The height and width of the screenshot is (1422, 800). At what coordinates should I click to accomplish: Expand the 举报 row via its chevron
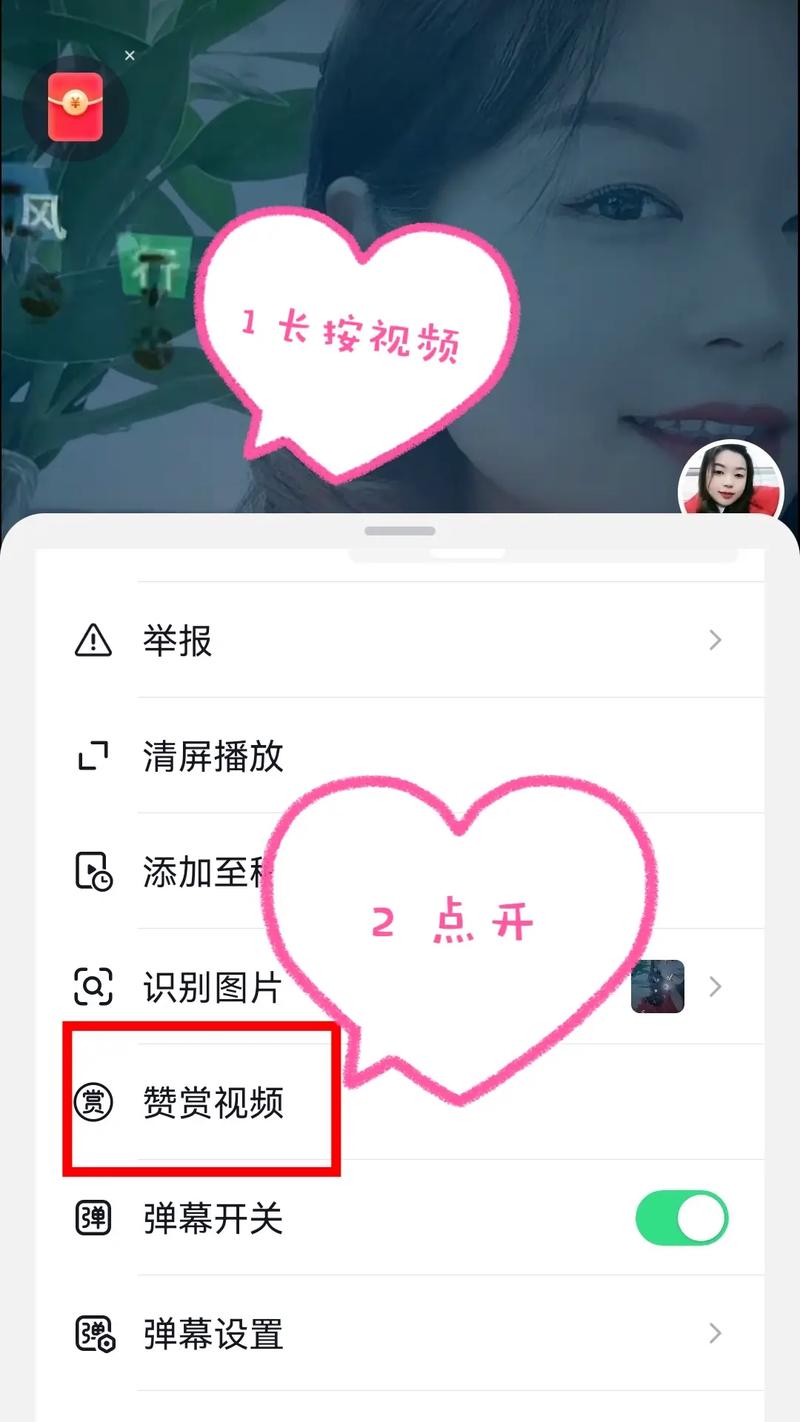pos(715,641)
